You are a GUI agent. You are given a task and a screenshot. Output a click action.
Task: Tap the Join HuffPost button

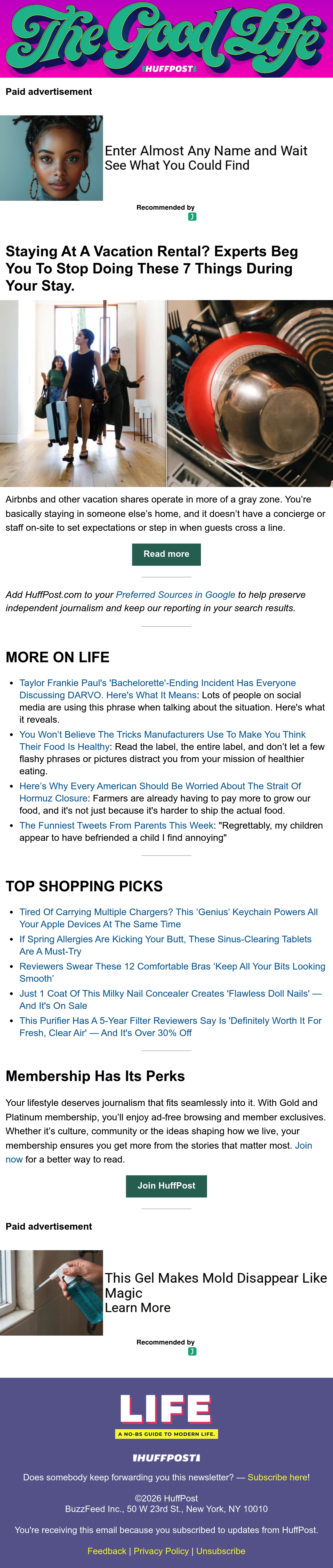(166, 1186)
